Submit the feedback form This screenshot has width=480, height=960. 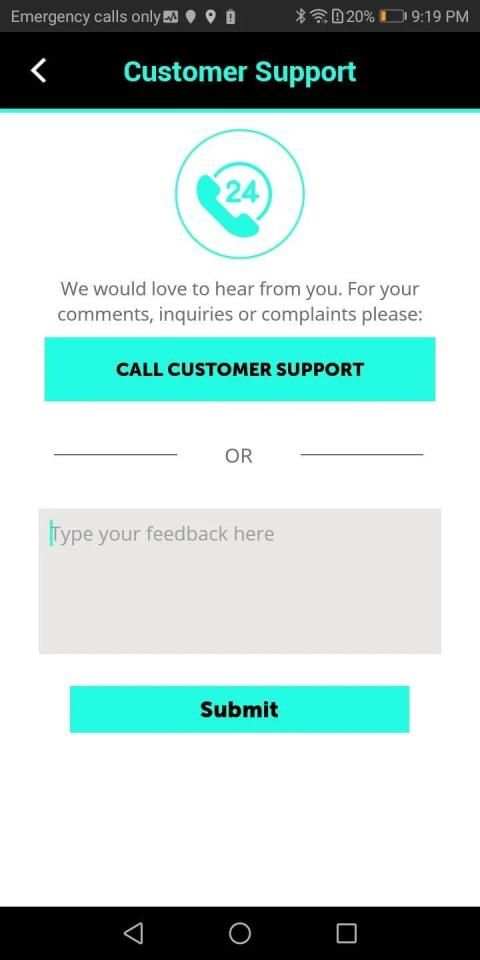pyautogui.click(x=239, y=709)
